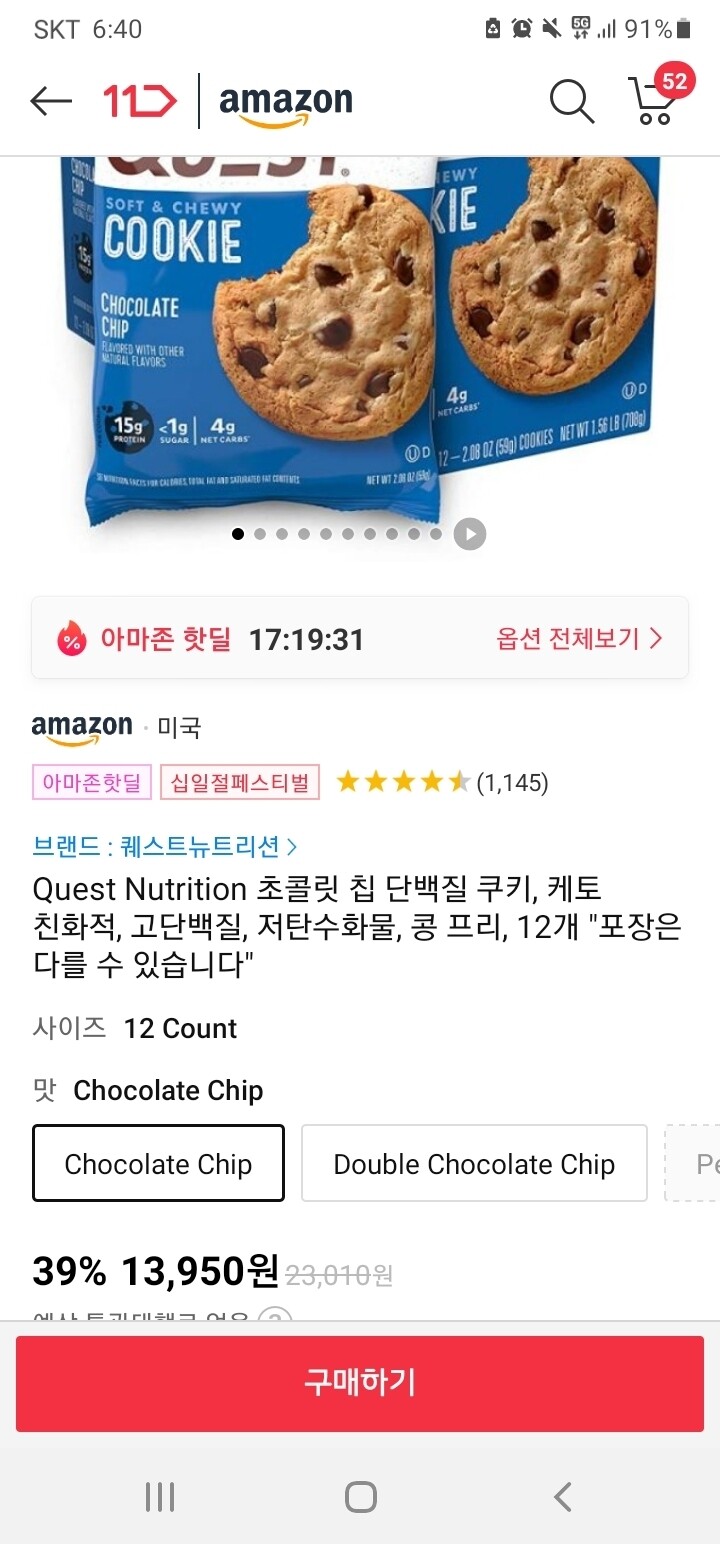Open the shopping cart with 52 items
720x1544 pixels.
(x=659, y=96)
